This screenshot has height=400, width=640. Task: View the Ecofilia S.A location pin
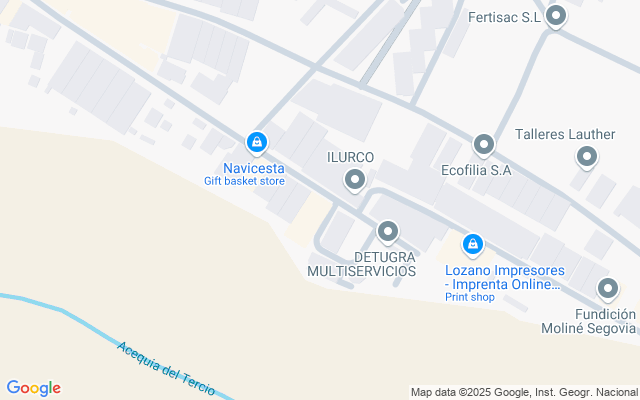coord(484,145)
